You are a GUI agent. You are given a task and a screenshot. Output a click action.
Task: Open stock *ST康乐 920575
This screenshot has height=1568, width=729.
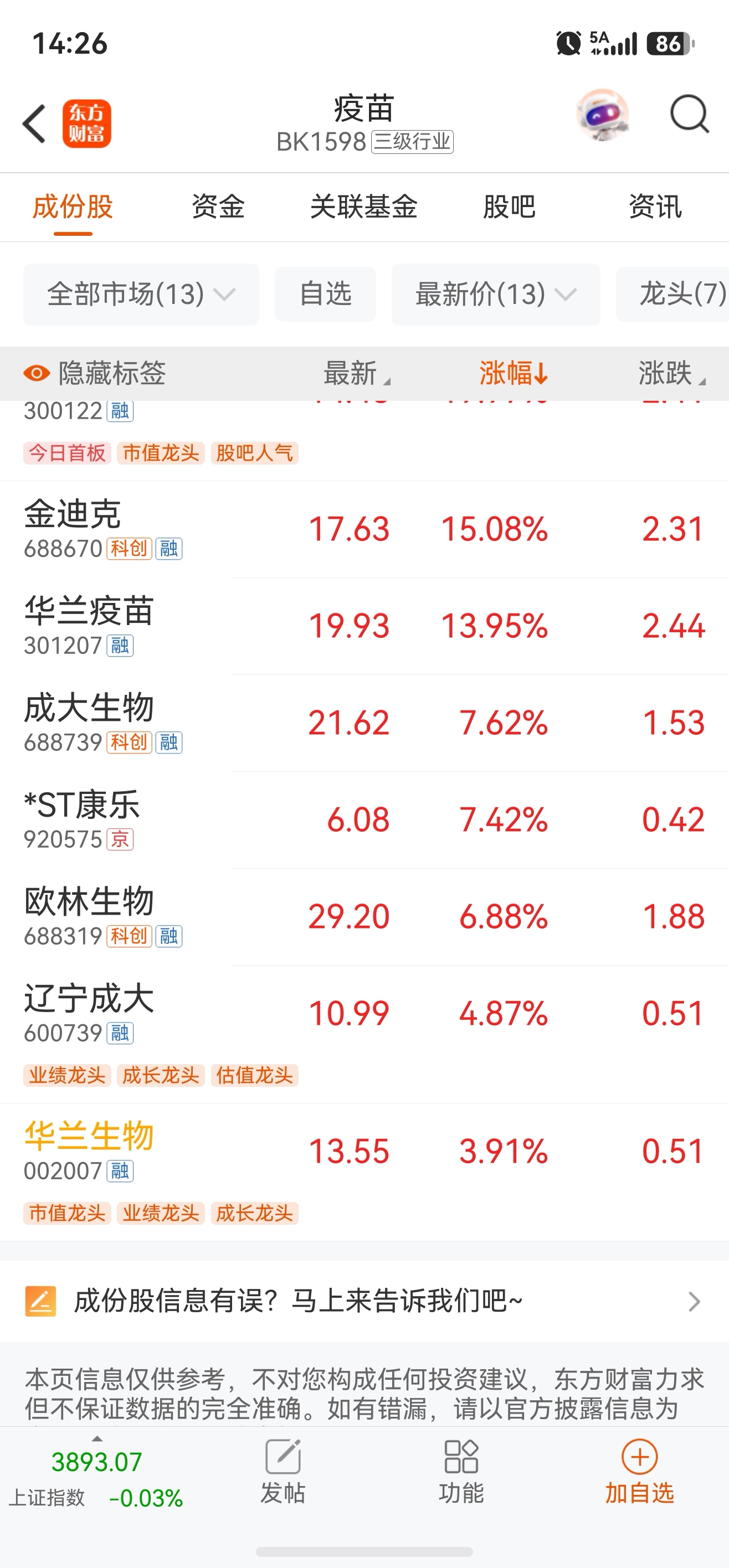[x=364, y=820]
